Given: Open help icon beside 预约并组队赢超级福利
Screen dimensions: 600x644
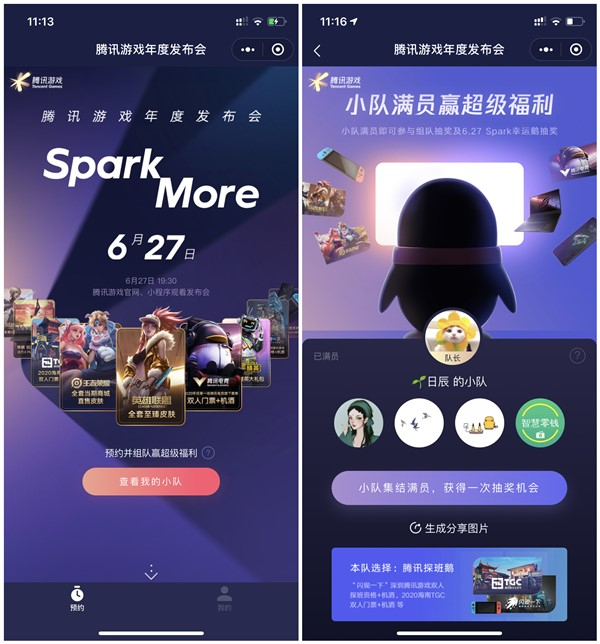Looking at the screenshot, I should [x=208, y=453].
